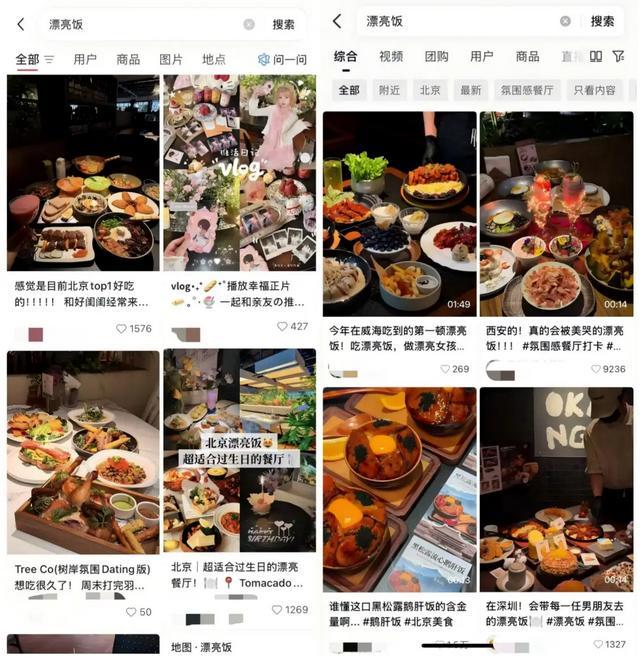
Task: Play the 今年在威海吃到的第一顿漂亮饭 video
Action: point(399,214)
